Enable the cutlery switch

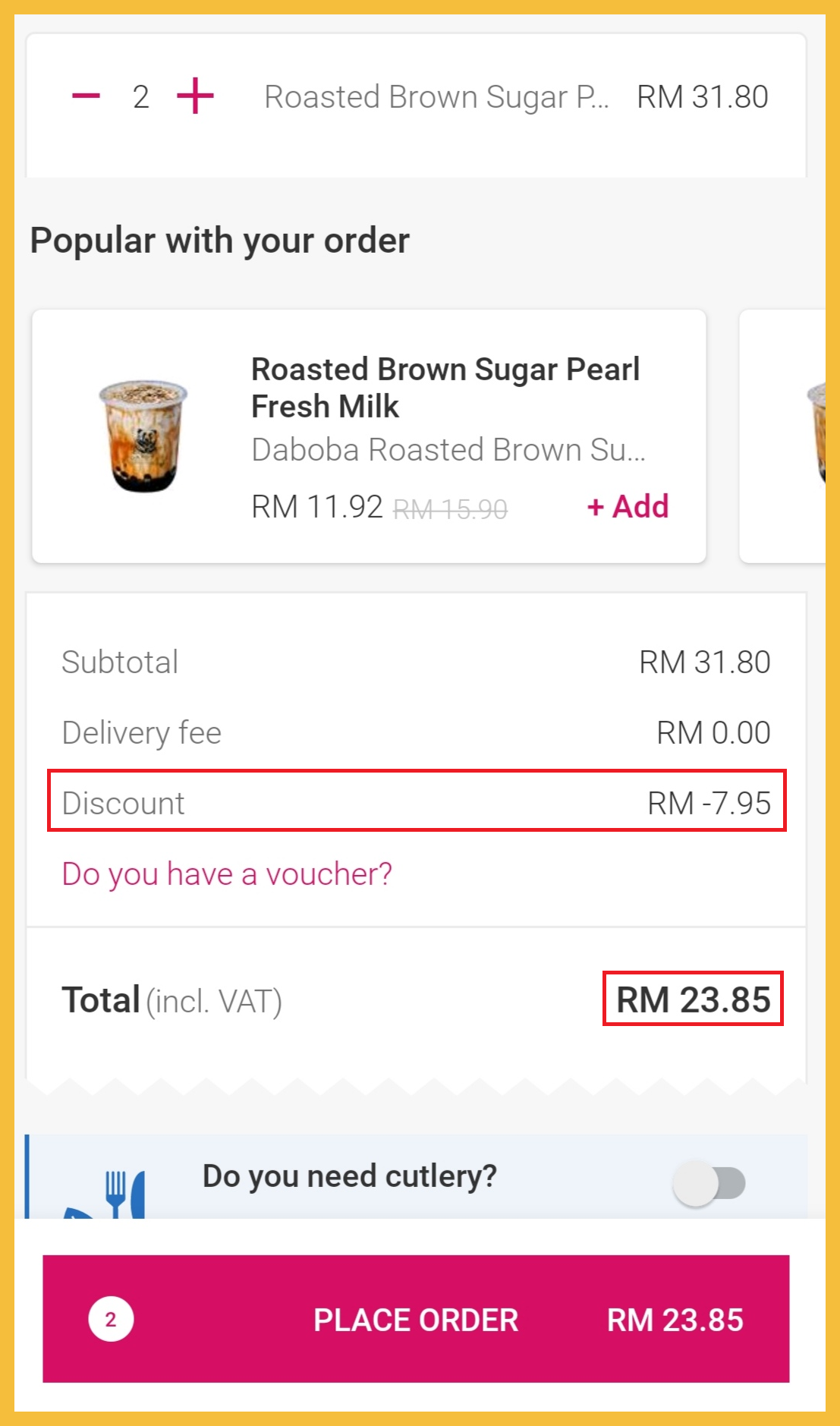click(709, 1183)
